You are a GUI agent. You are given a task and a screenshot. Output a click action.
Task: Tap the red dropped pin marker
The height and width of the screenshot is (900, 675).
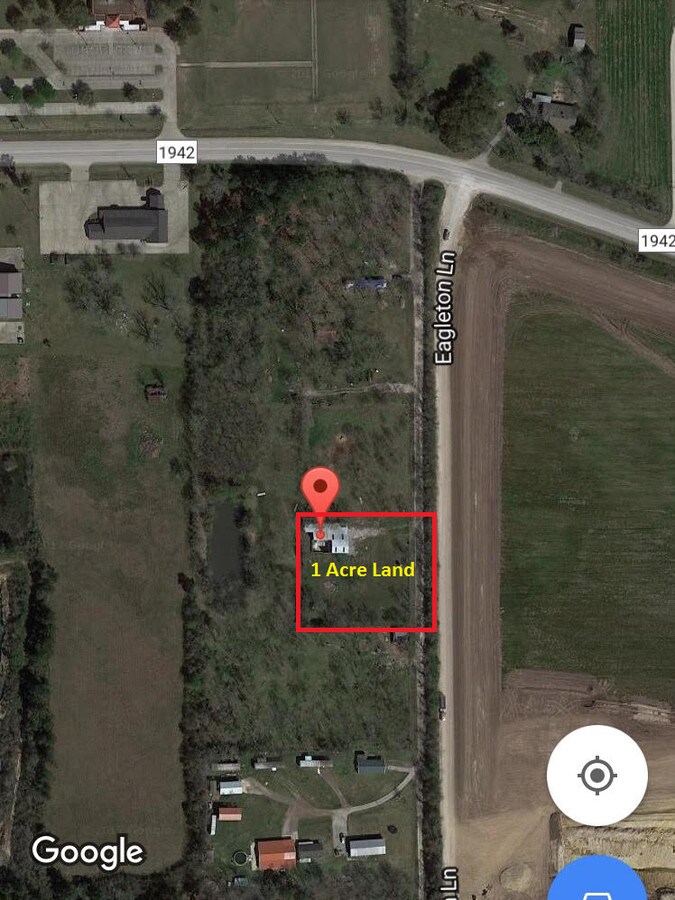point(320,495)
